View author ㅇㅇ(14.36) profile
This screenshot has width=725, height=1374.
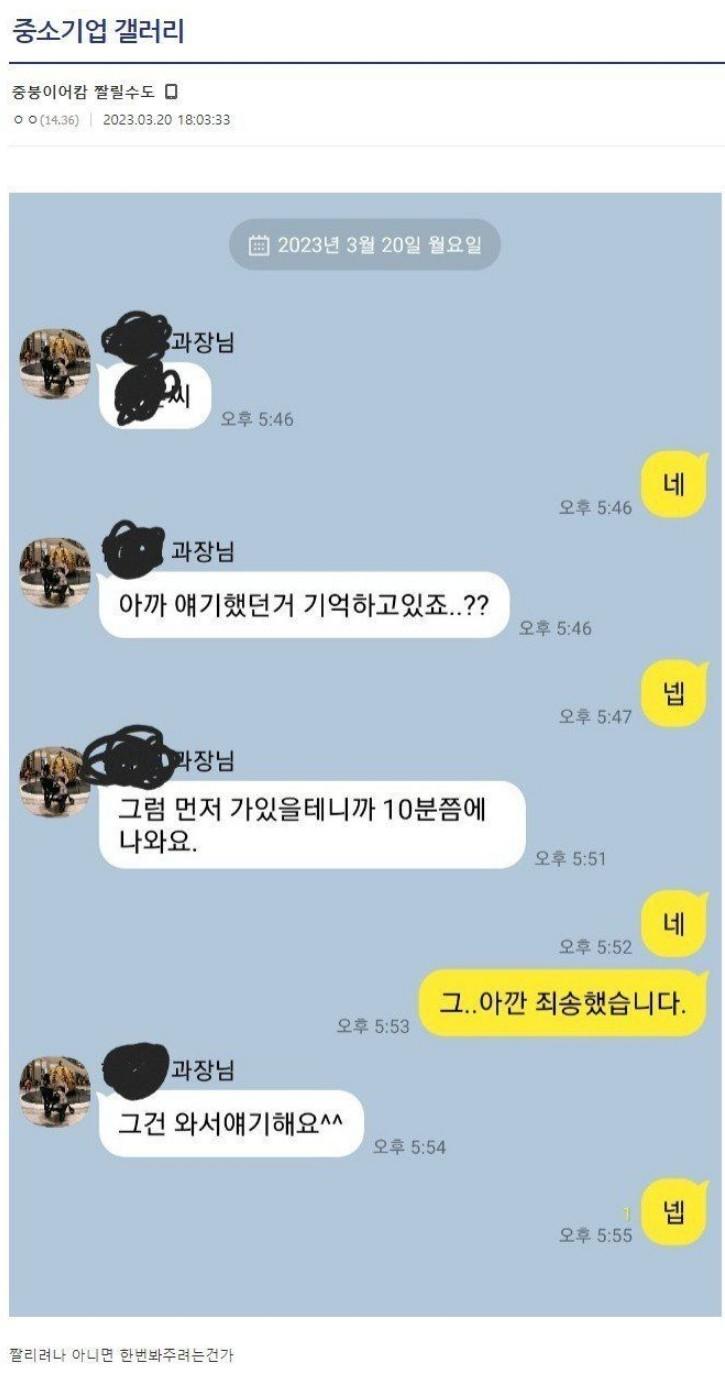pyautogui.click(x=45, y=120)
